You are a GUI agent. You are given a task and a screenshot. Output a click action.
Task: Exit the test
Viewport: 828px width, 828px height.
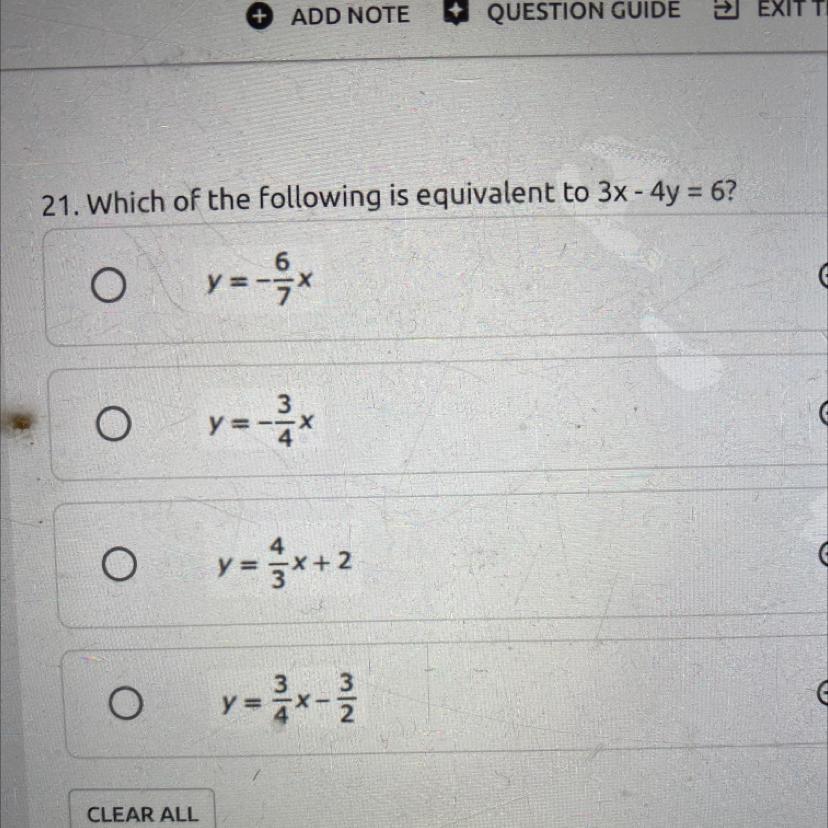pos(770,11)
